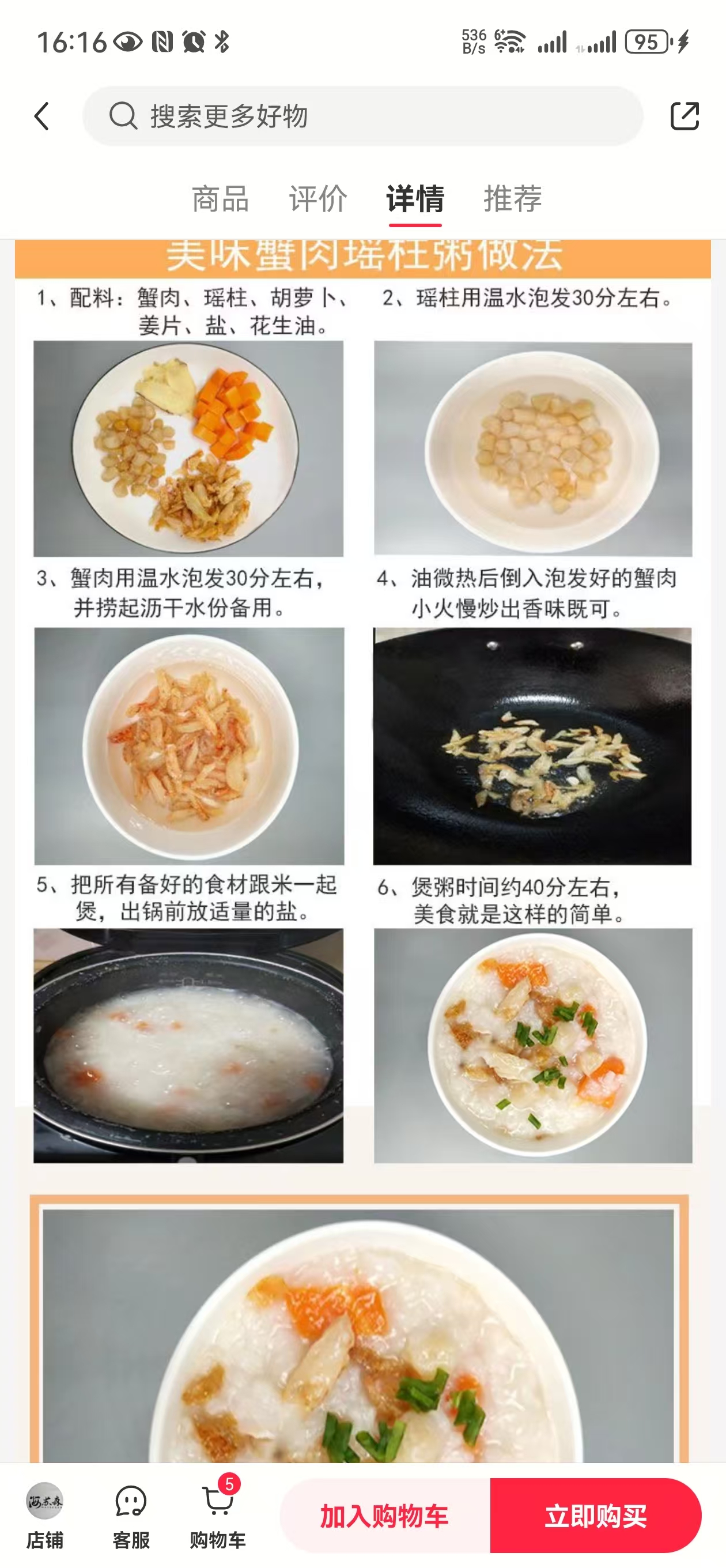
Task: Open the 评价 reviews tab
Action: (x=317, y=199)
